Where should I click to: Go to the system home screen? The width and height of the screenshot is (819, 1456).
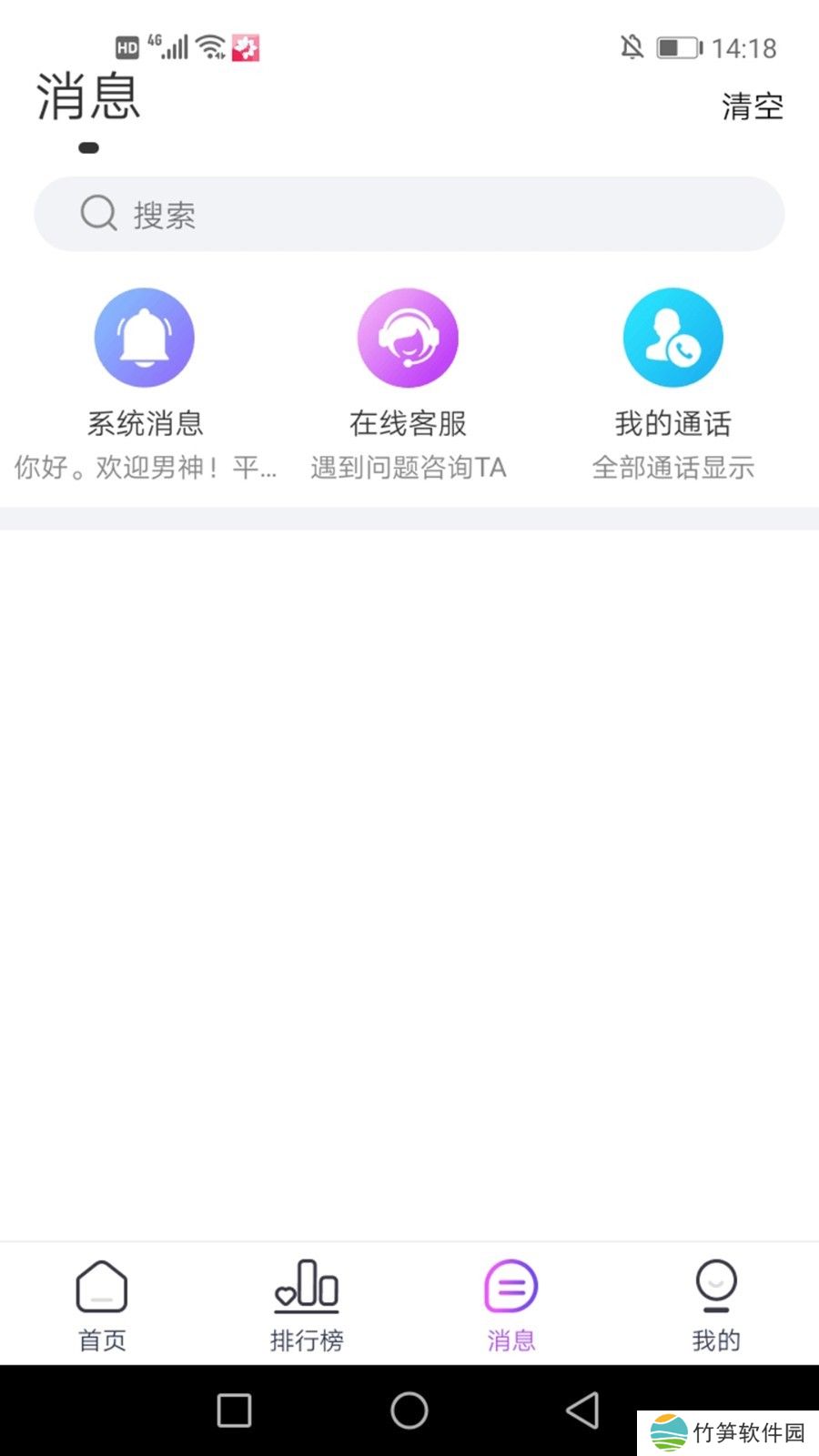point(409,1410)
